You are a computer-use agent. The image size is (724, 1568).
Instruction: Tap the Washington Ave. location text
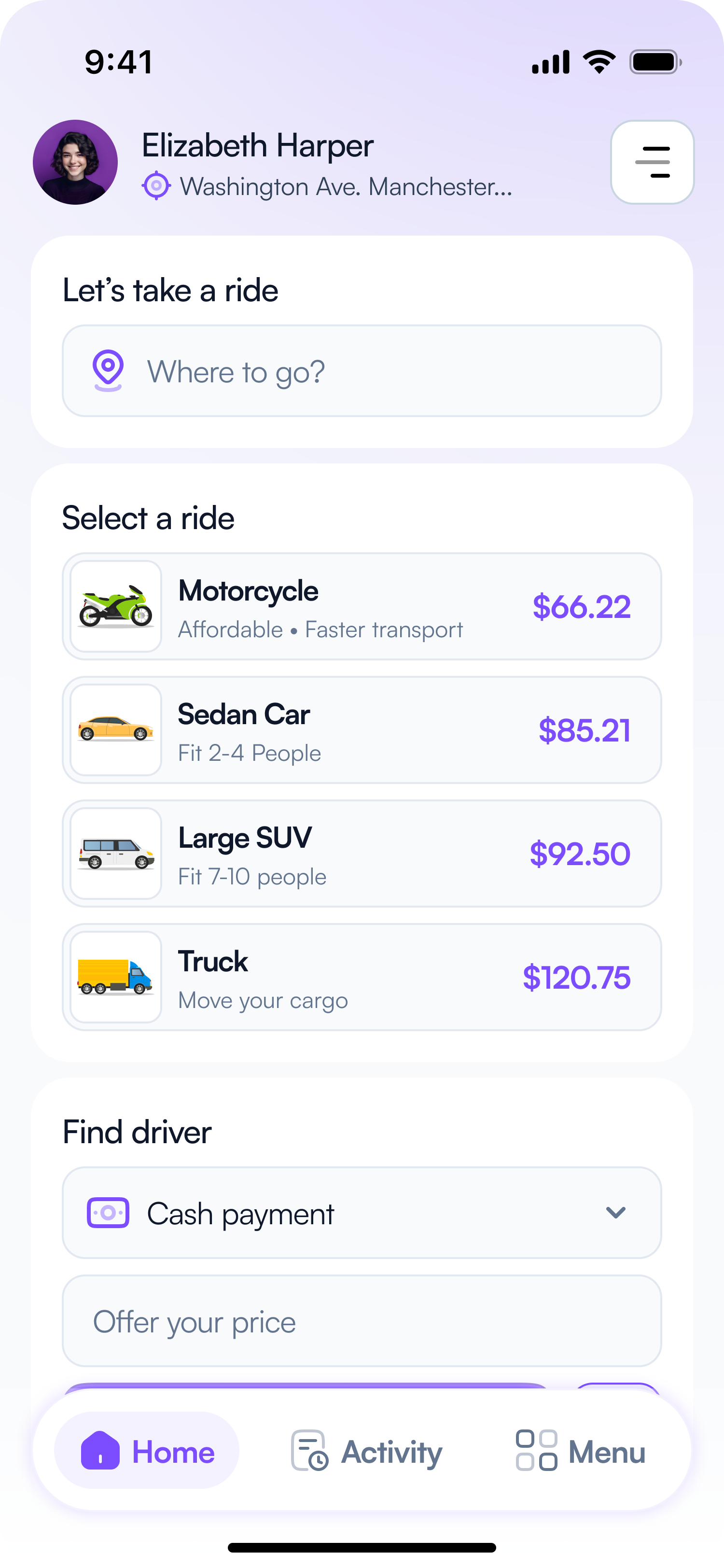[346, 186]
